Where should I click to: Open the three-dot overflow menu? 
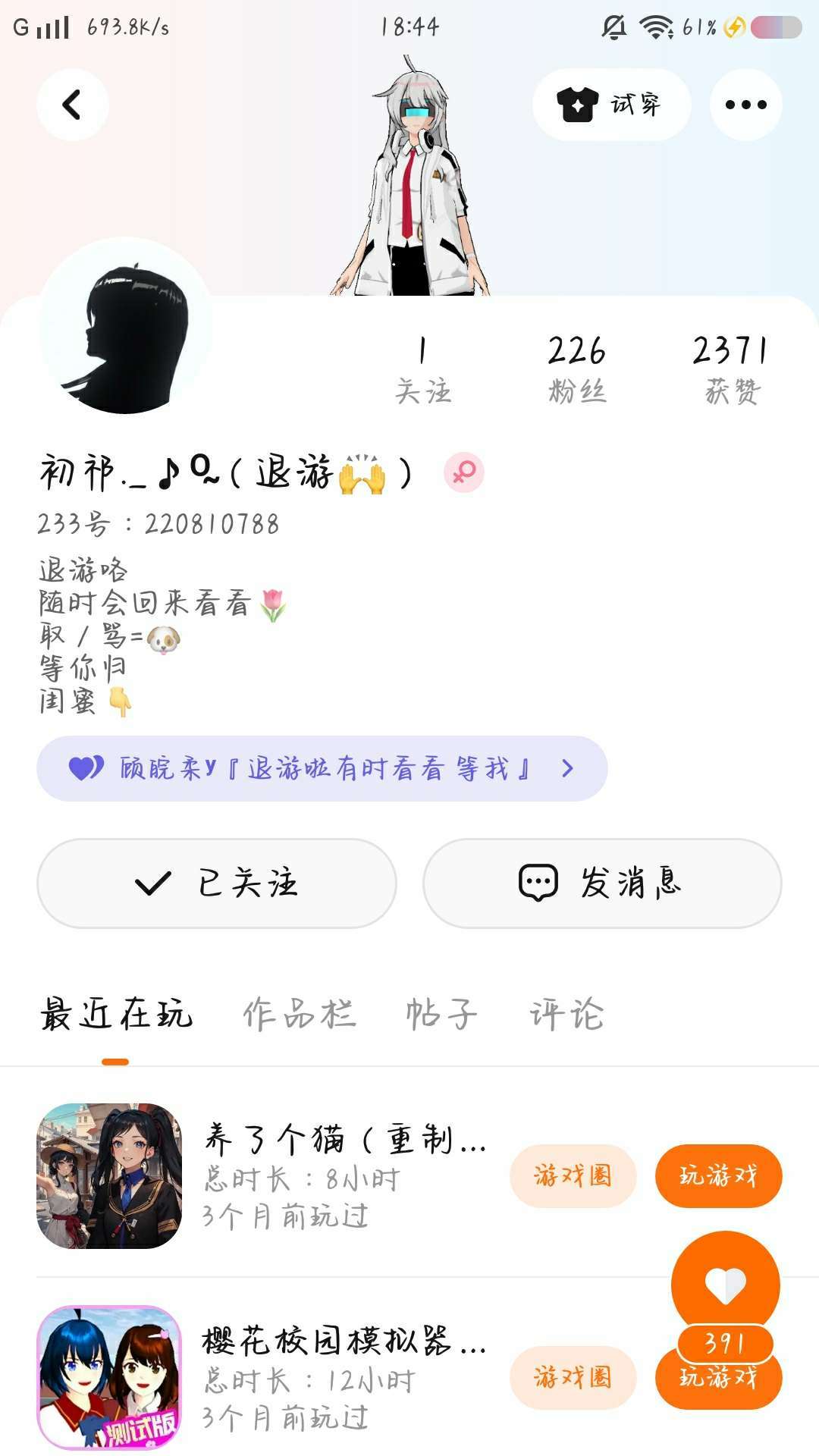point(745,105)
